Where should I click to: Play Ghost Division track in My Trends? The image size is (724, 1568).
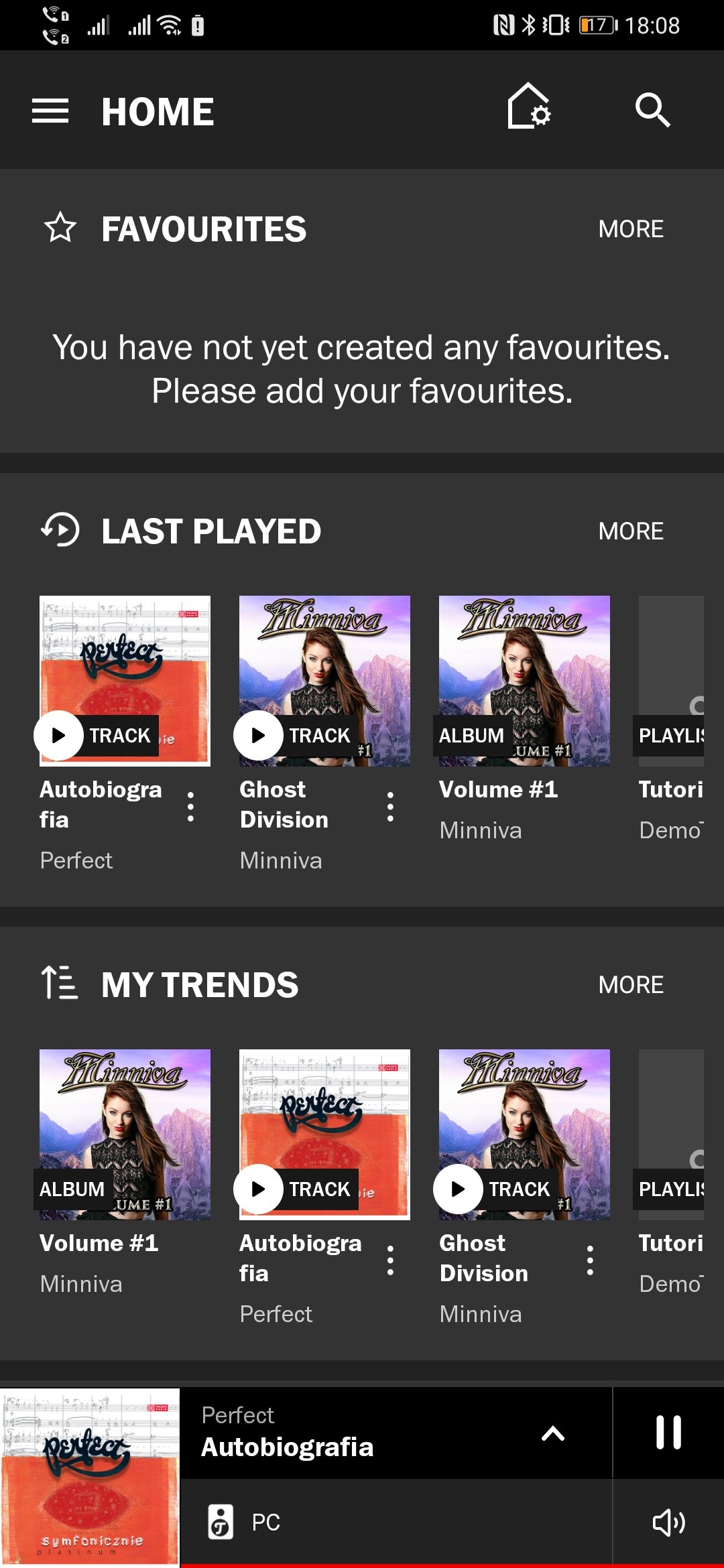(x=459, y=1189)
